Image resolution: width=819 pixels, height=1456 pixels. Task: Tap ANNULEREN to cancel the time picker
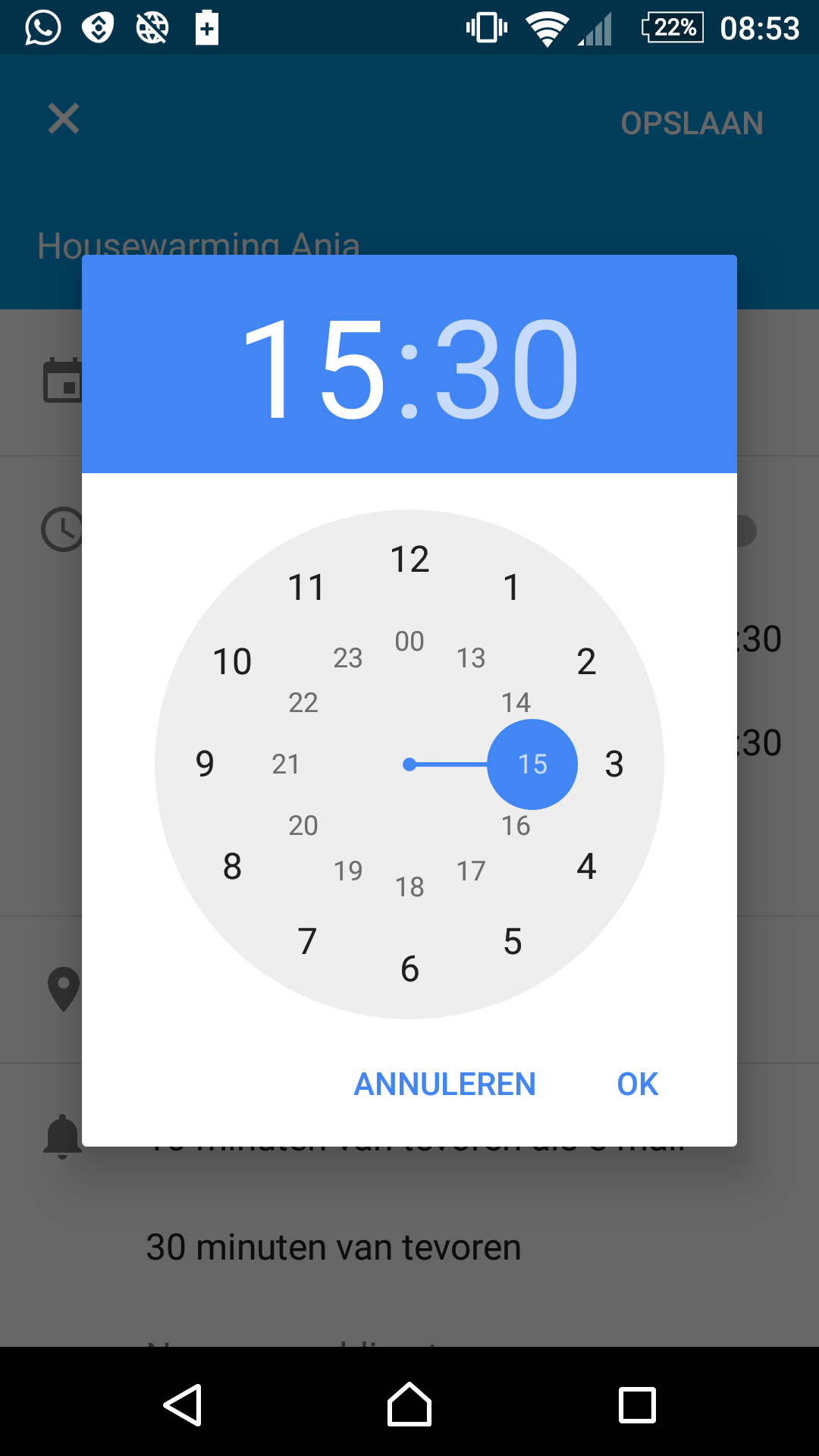445,1084
